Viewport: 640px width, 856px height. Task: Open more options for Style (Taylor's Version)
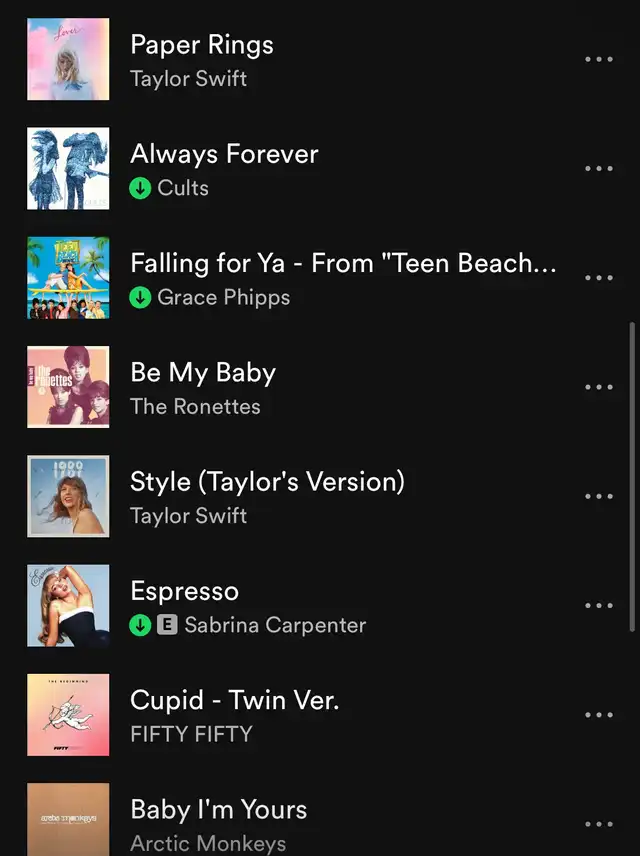[598, 497]
